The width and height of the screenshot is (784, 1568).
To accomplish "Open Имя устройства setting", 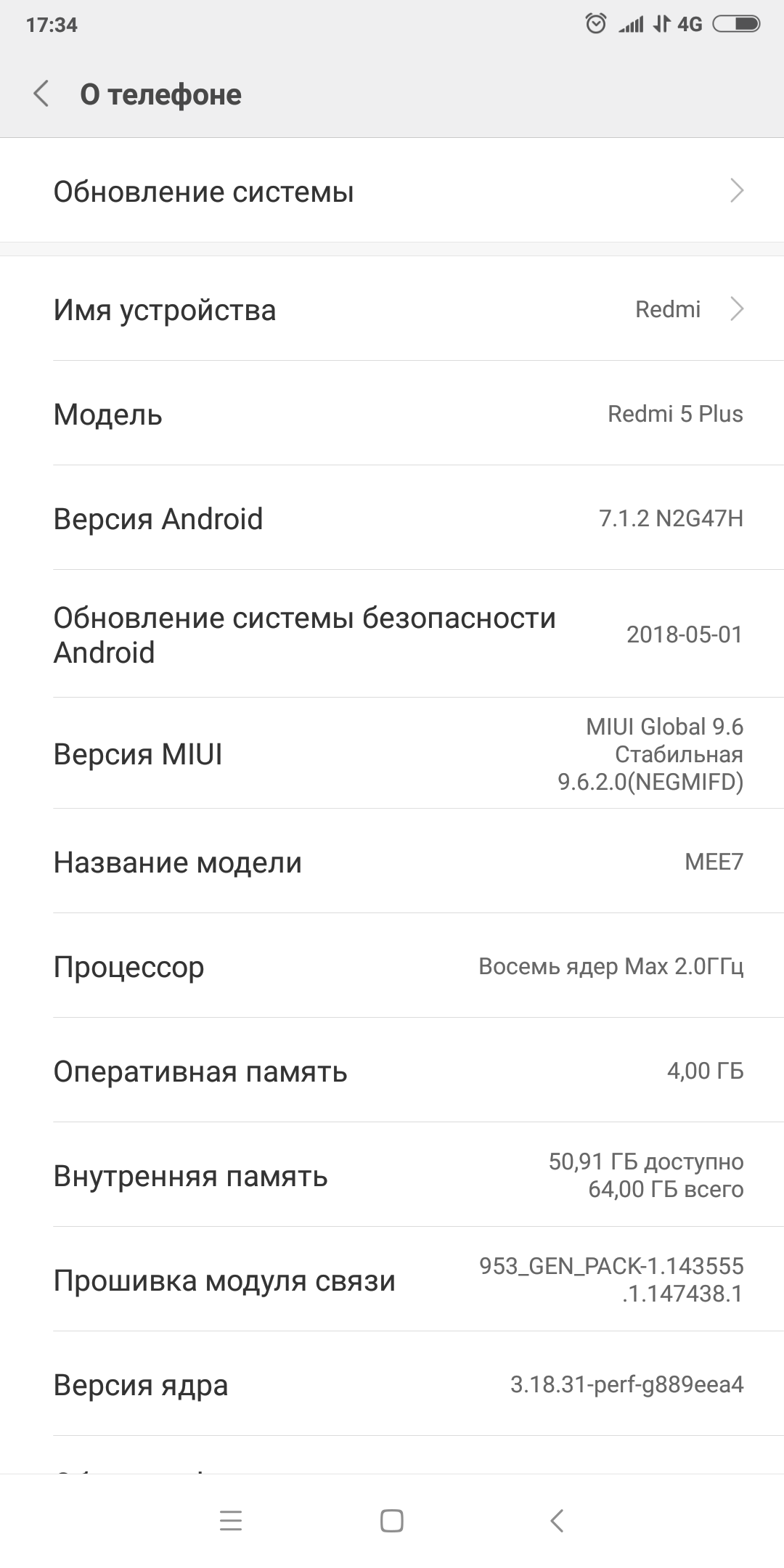I will [x=392, y=310].
